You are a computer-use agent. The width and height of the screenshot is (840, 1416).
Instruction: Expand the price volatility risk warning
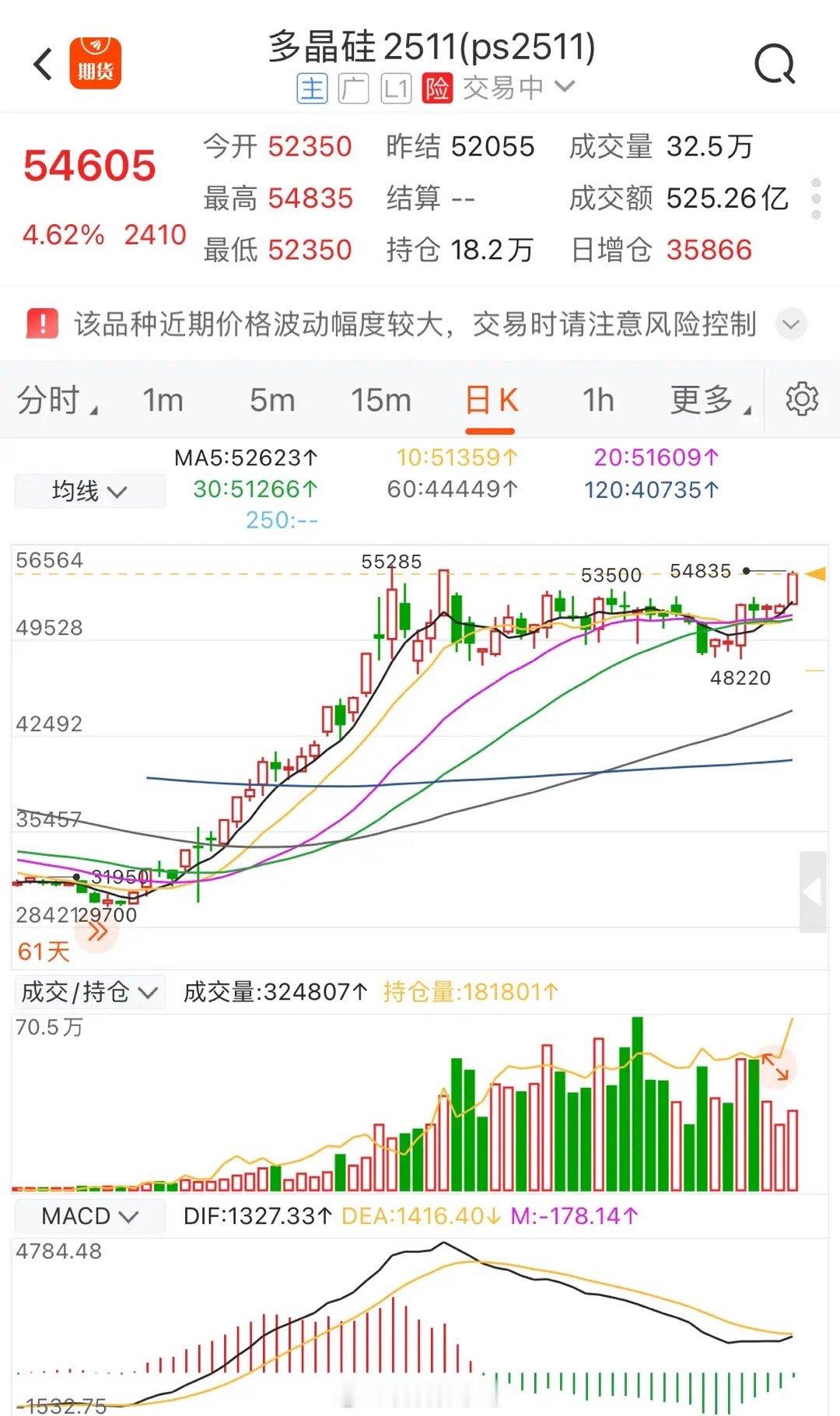[x=791, y=324]
